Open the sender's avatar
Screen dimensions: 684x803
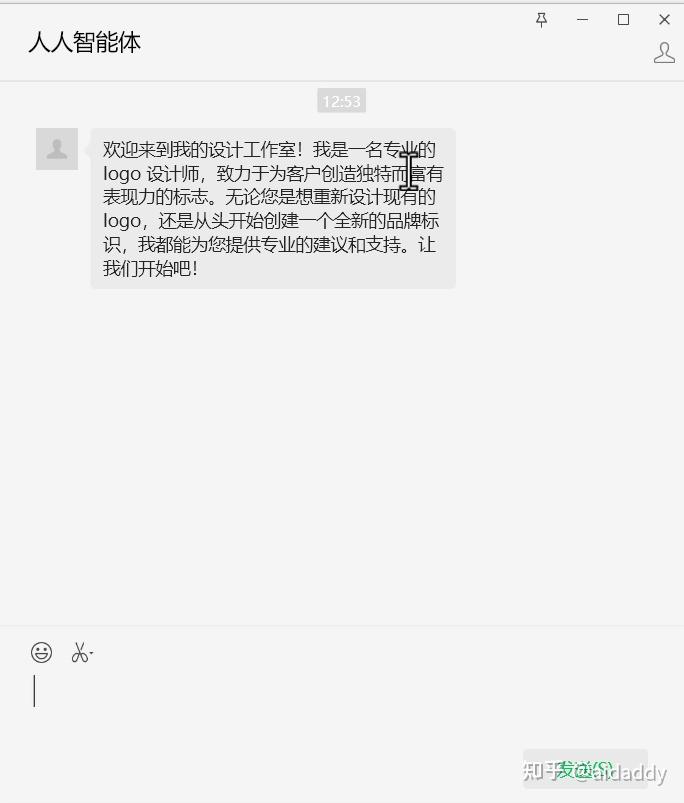click(57, 149)
